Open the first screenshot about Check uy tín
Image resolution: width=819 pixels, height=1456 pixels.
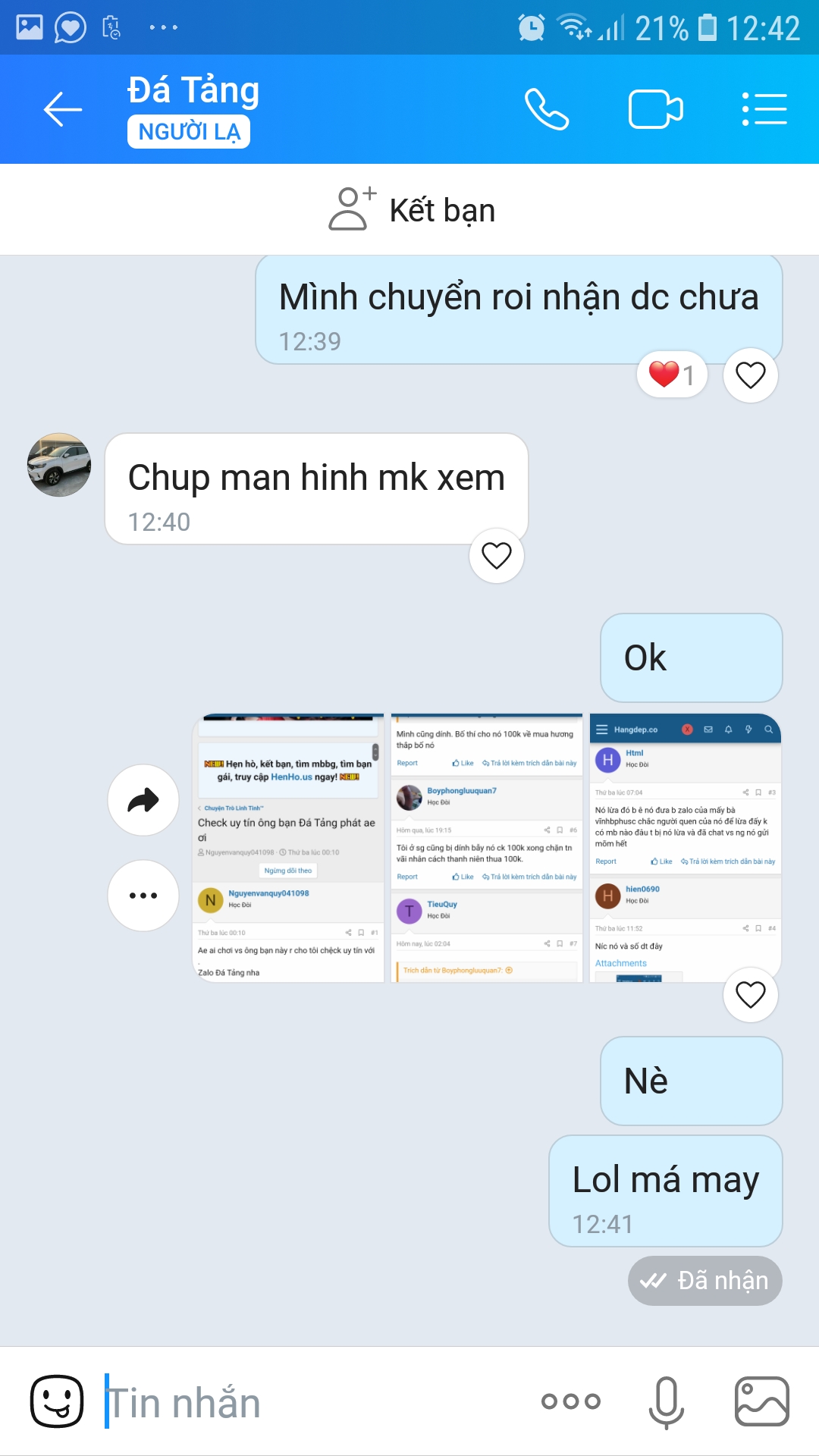[288, 848]
